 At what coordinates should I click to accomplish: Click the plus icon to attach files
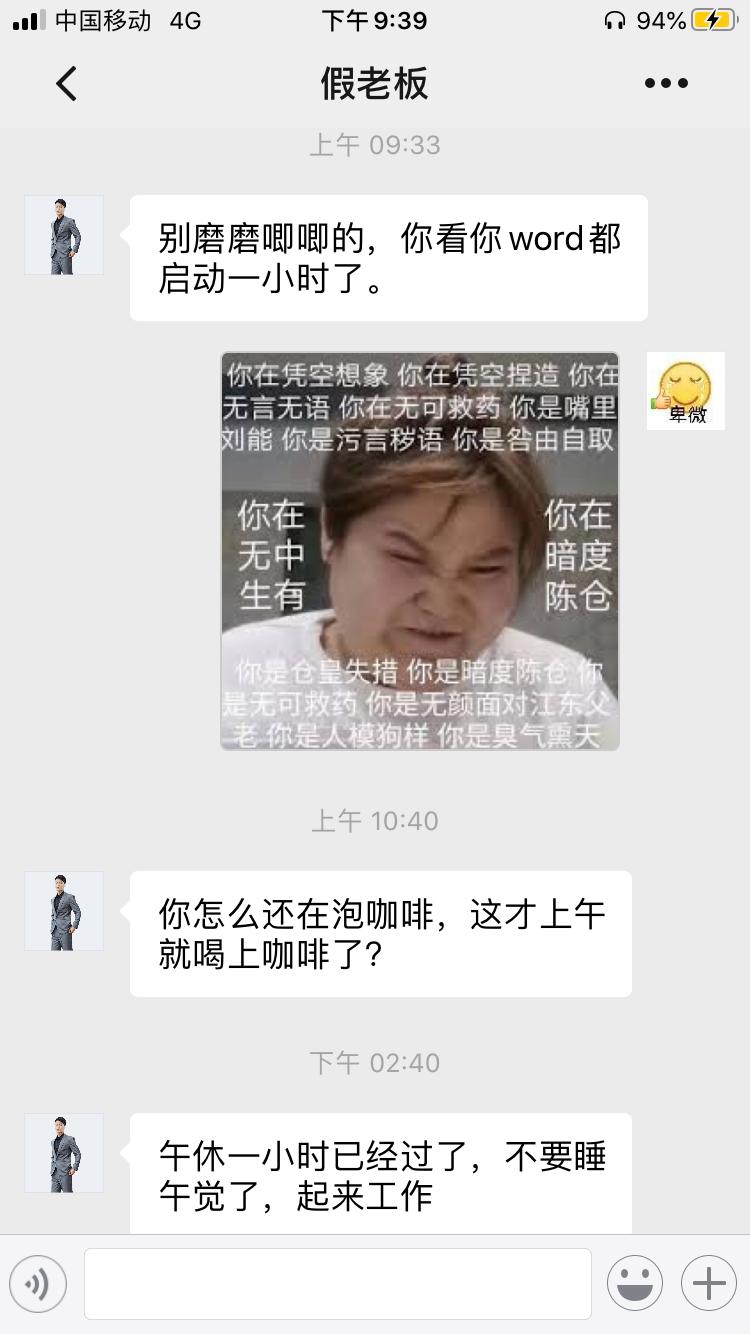(x=707, y=1282)
